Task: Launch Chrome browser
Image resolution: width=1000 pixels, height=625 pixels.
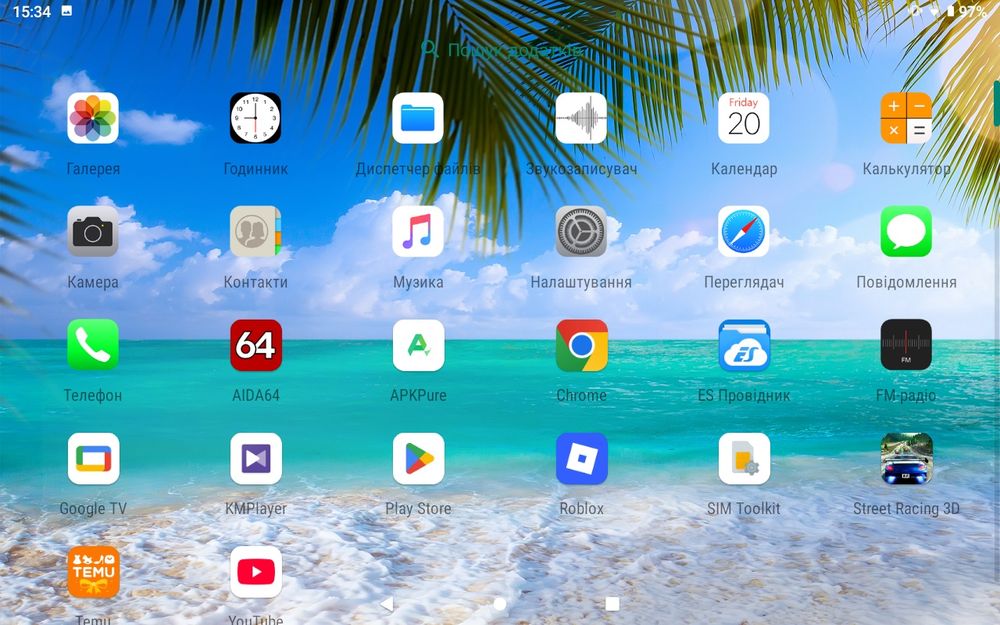Action: [581, 345]
